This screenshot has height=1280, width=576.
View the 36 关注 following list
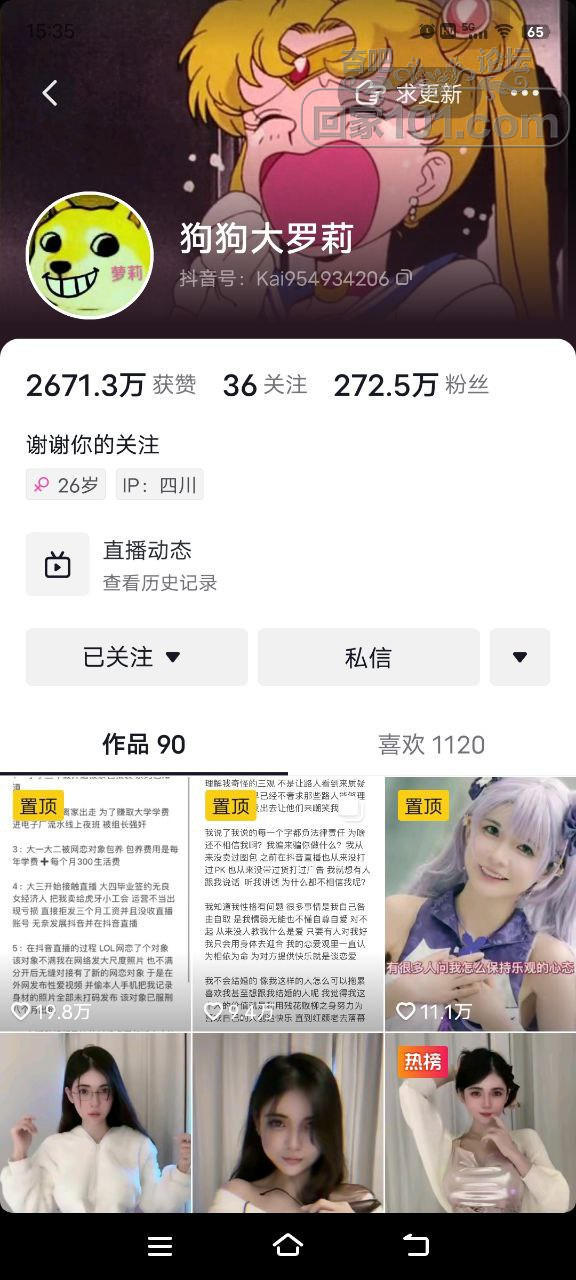coord(265,385)
